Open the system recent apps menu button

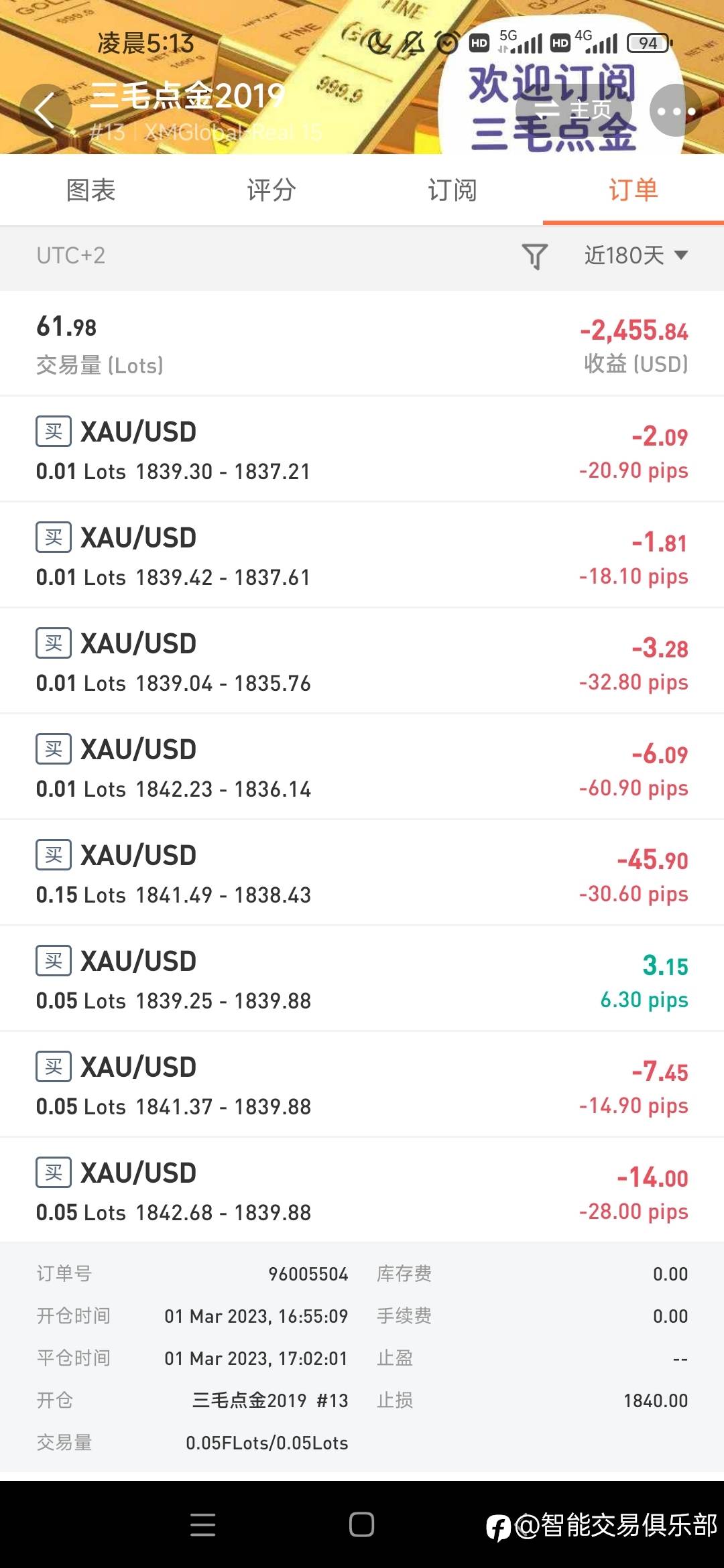[x=202, y=1524]
